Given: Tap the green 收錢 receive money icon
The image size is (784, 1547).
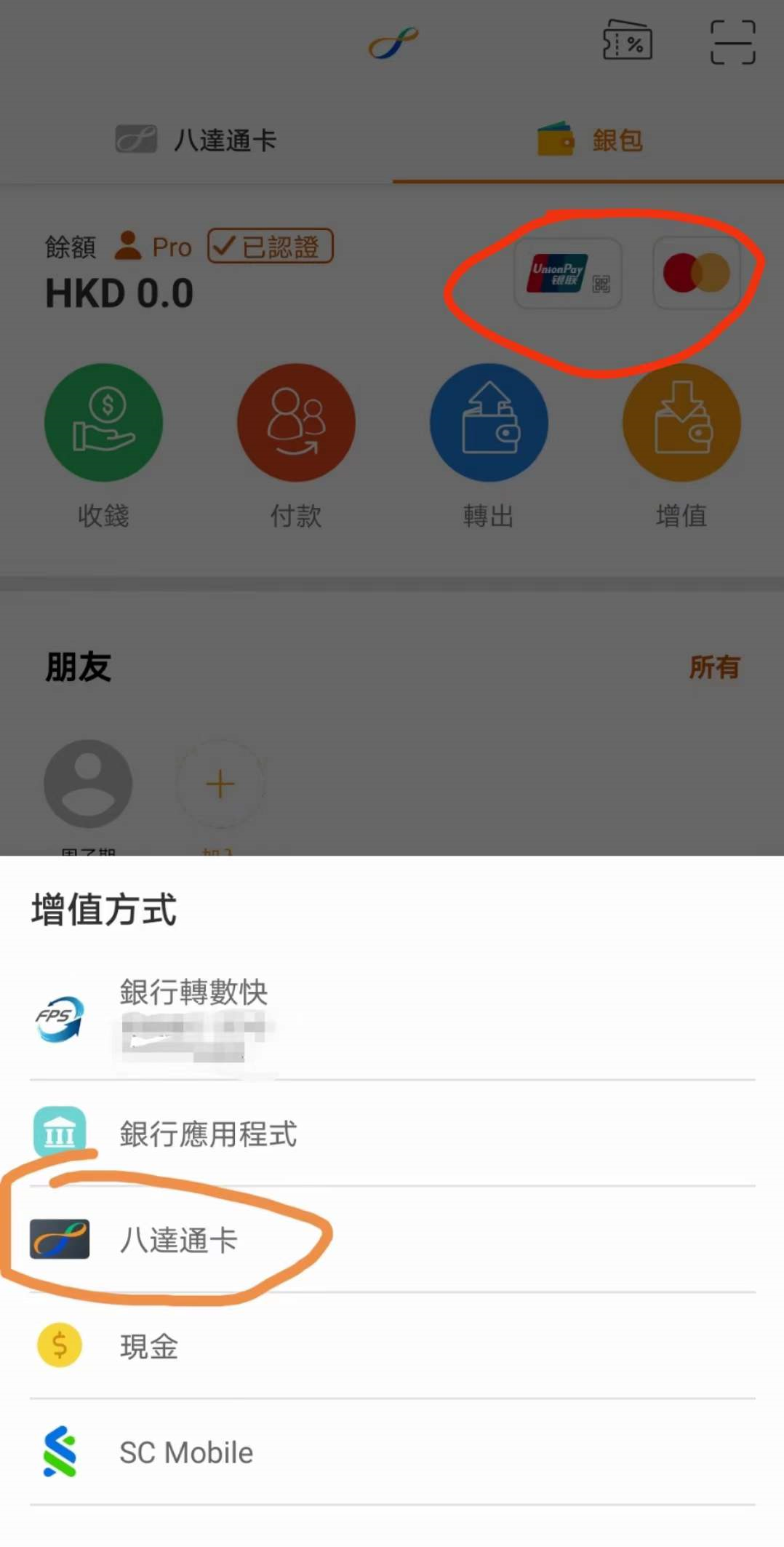Looking at the screenshot, I should tap(104, 422).
